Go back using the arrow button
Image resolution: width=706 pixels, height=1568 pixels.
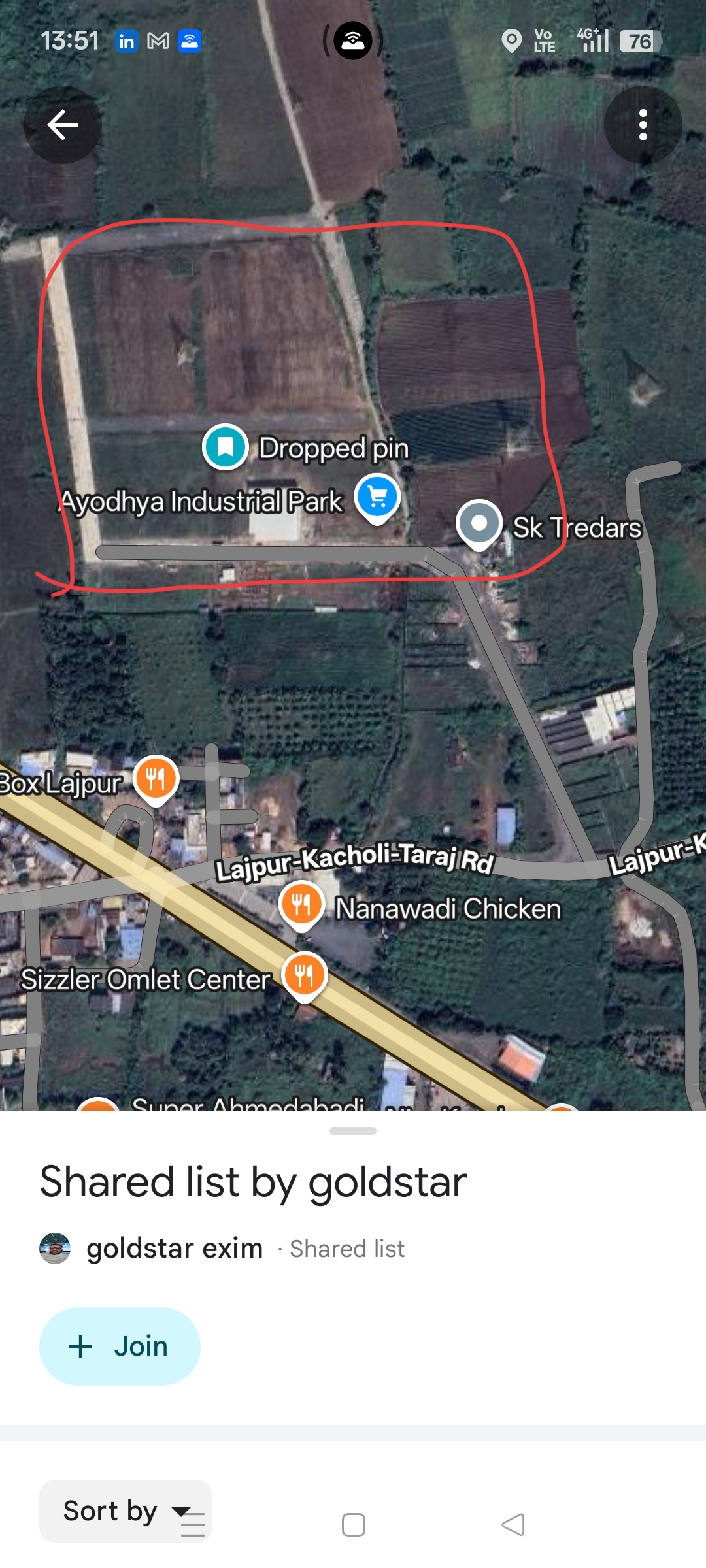pyautogui.click(x=63, y=125)
